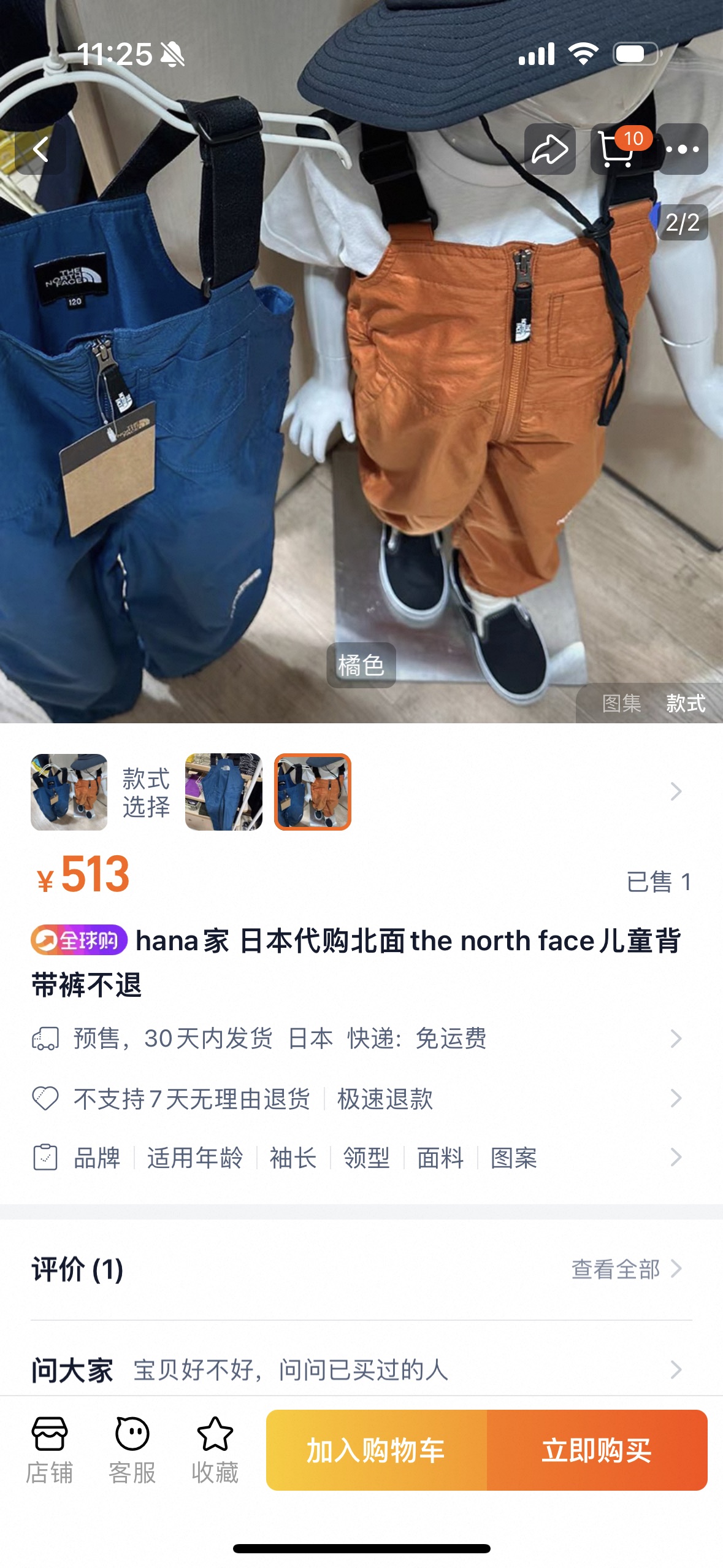Image resolution: width=723 pixels, height=1568 pixels.
Task: Open return policy row 不支持7天无理由退货
Action: click(356, 1098)
